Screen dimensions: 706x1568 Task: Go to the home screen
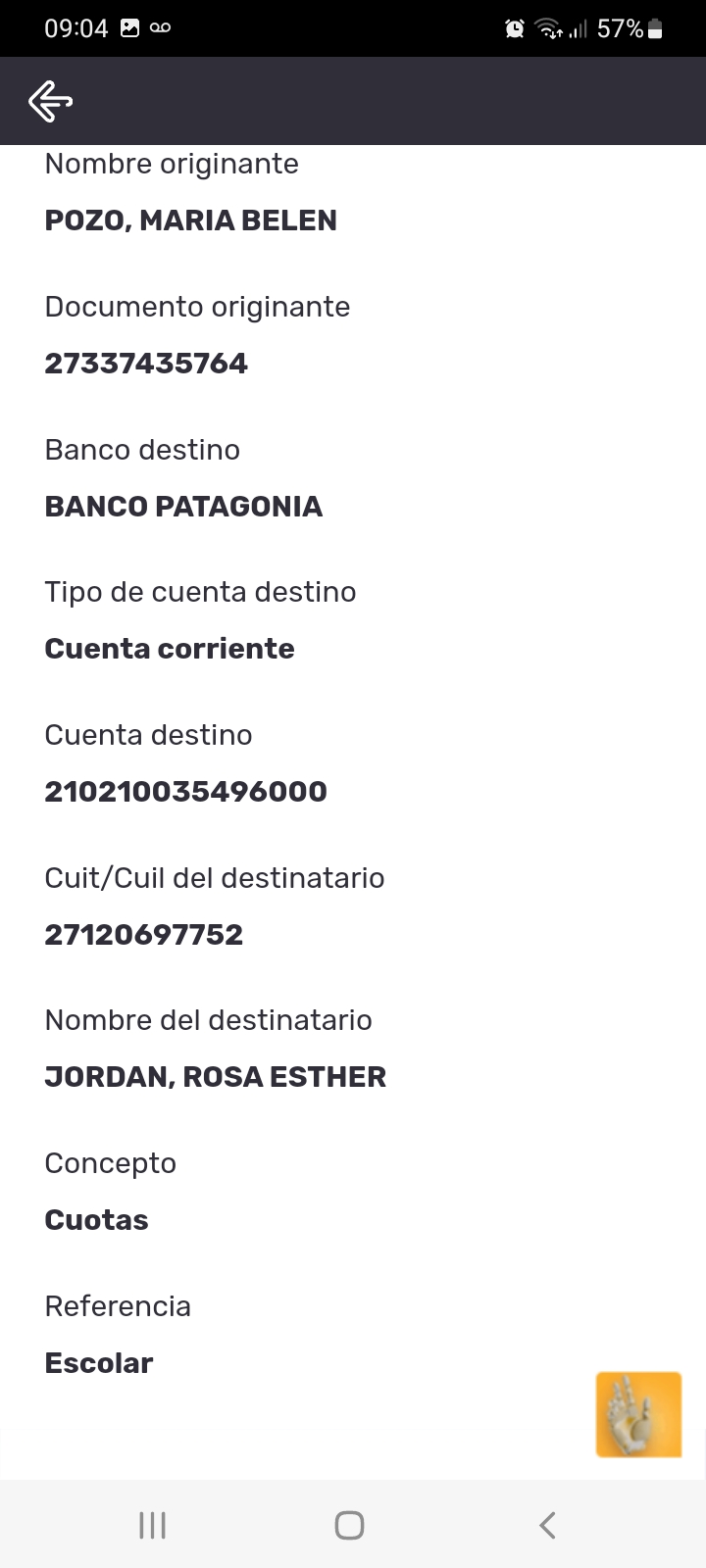(349, 1525)
